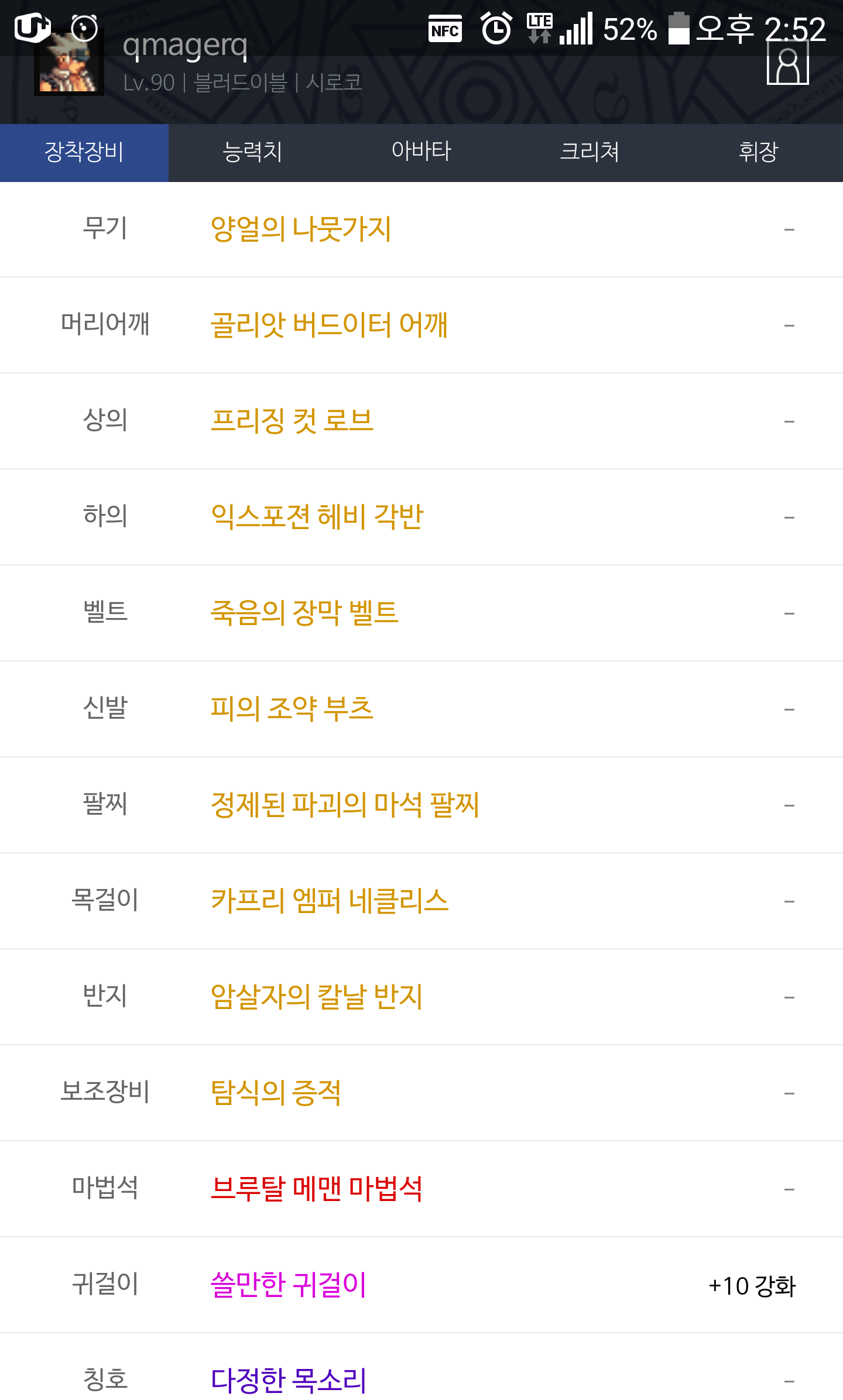Viewport: 843px width, 1400px height.
Task: Select the 장착장비 tab
Action: point(84,152)
